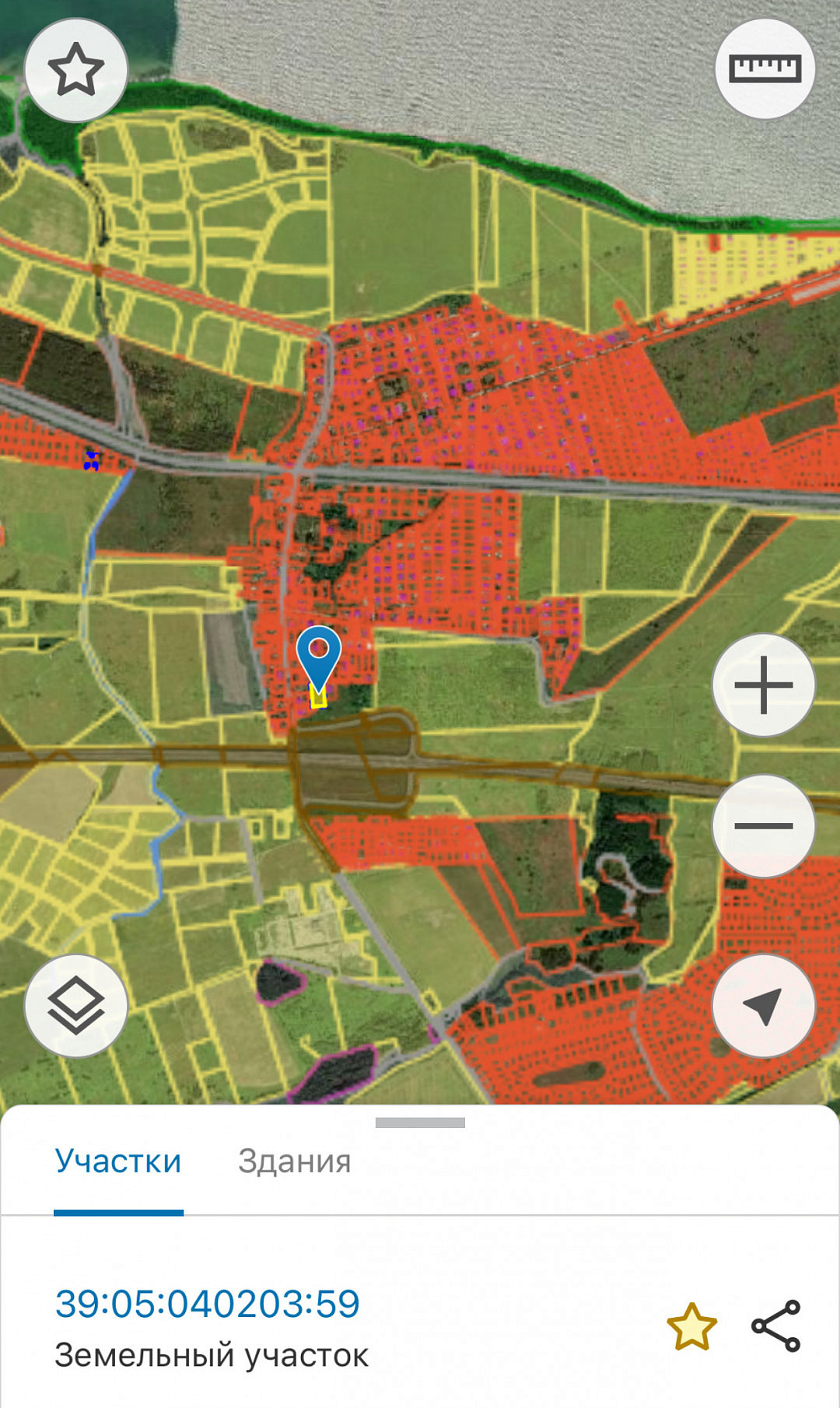This screenshot has width=840, height=1408.
Task: Switch to the Здания tab
Action: point(295,1161)
